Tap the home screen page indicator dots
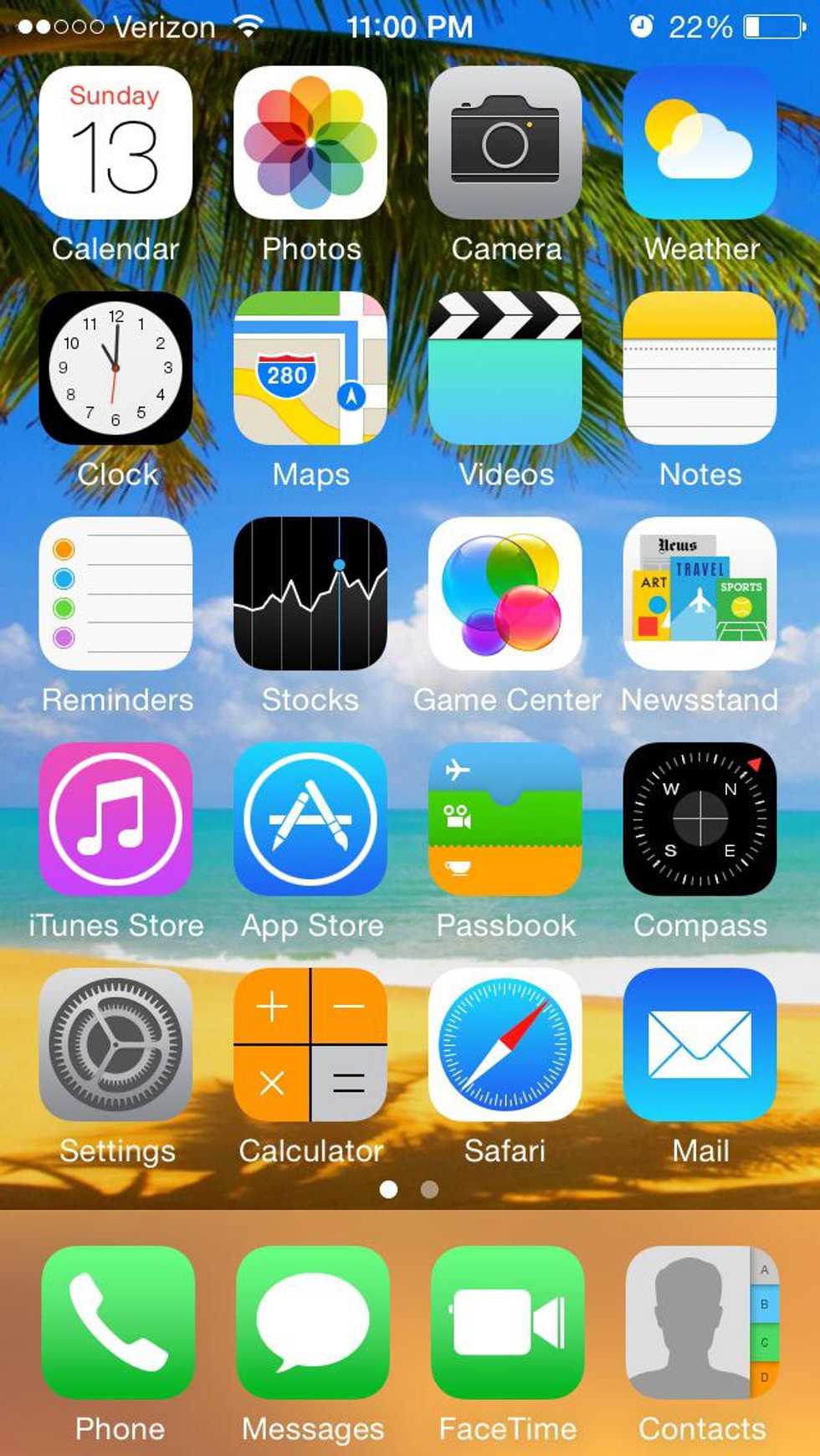 [x=409, y=1189]
